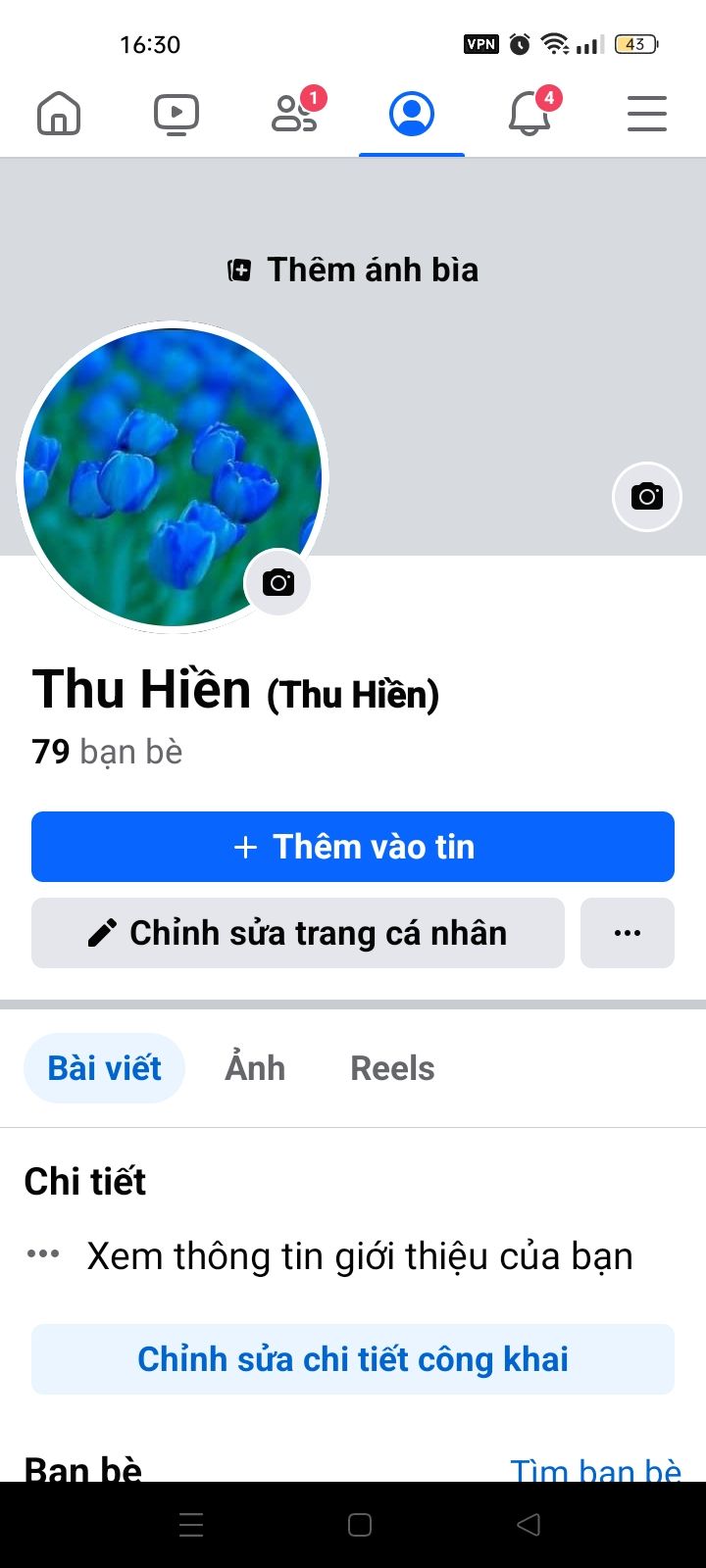Switch to the Reels tab

click(x=392, y=1068)
